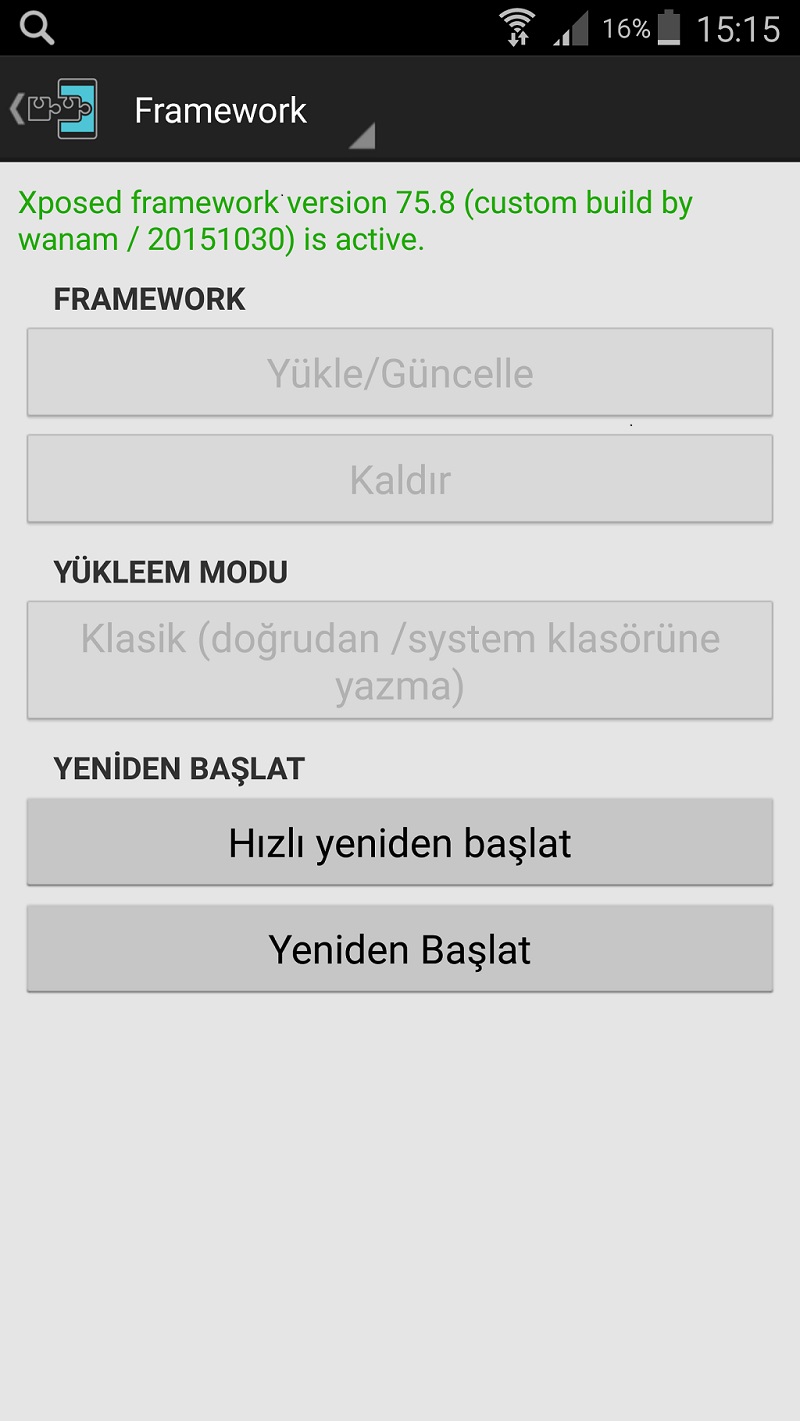The image size is (800, 1421).
Task: Open the Klasik install mode selector
Action: tap(400, 660)
